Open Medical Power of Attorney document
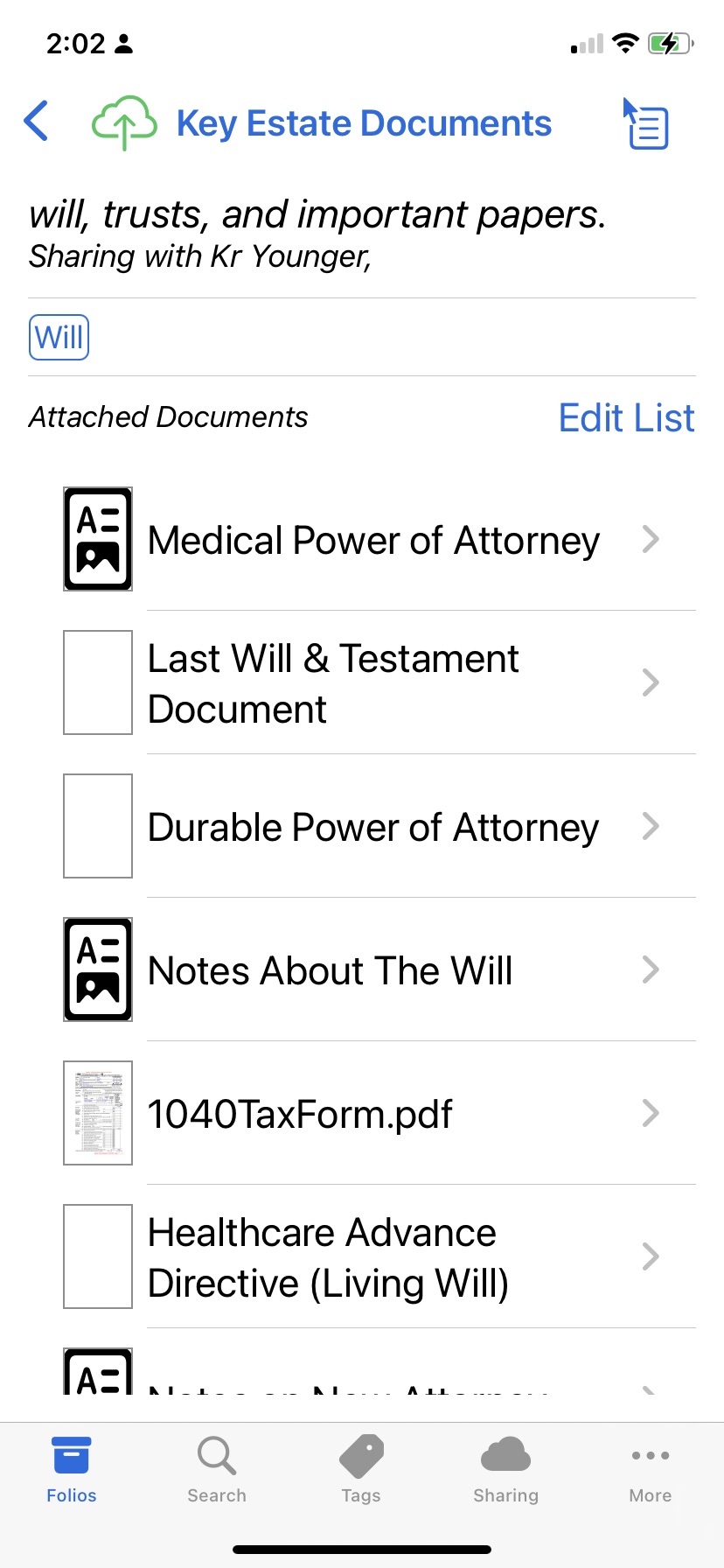The height and width of the screenshot is (1568, 724). tap(373, 540)
